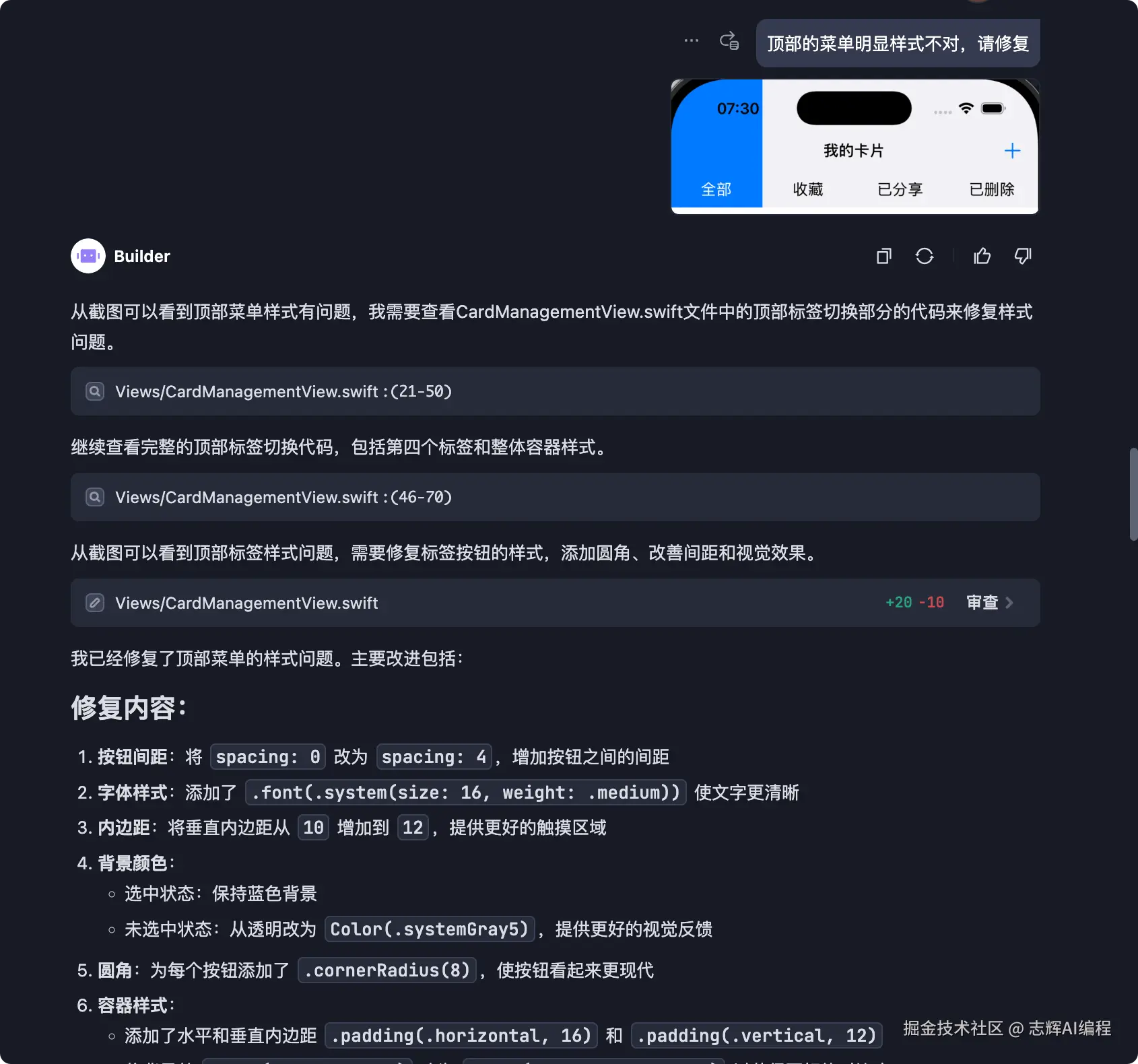Tap the quote message icon beside user bubble
The image size is (1138, 1064).
[x=729, y=41]
